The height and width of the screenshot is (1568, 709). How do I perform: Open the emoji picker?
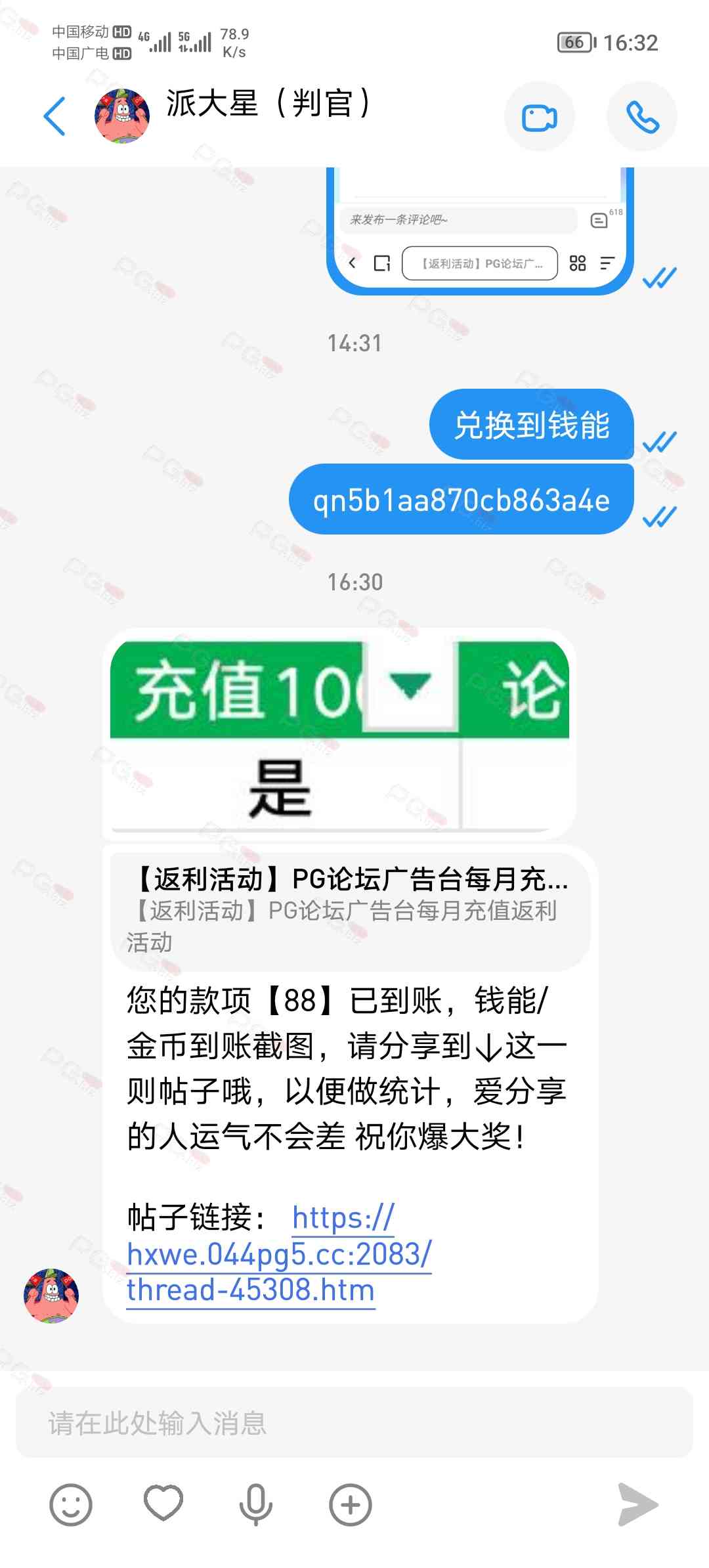pos(71,1504)
